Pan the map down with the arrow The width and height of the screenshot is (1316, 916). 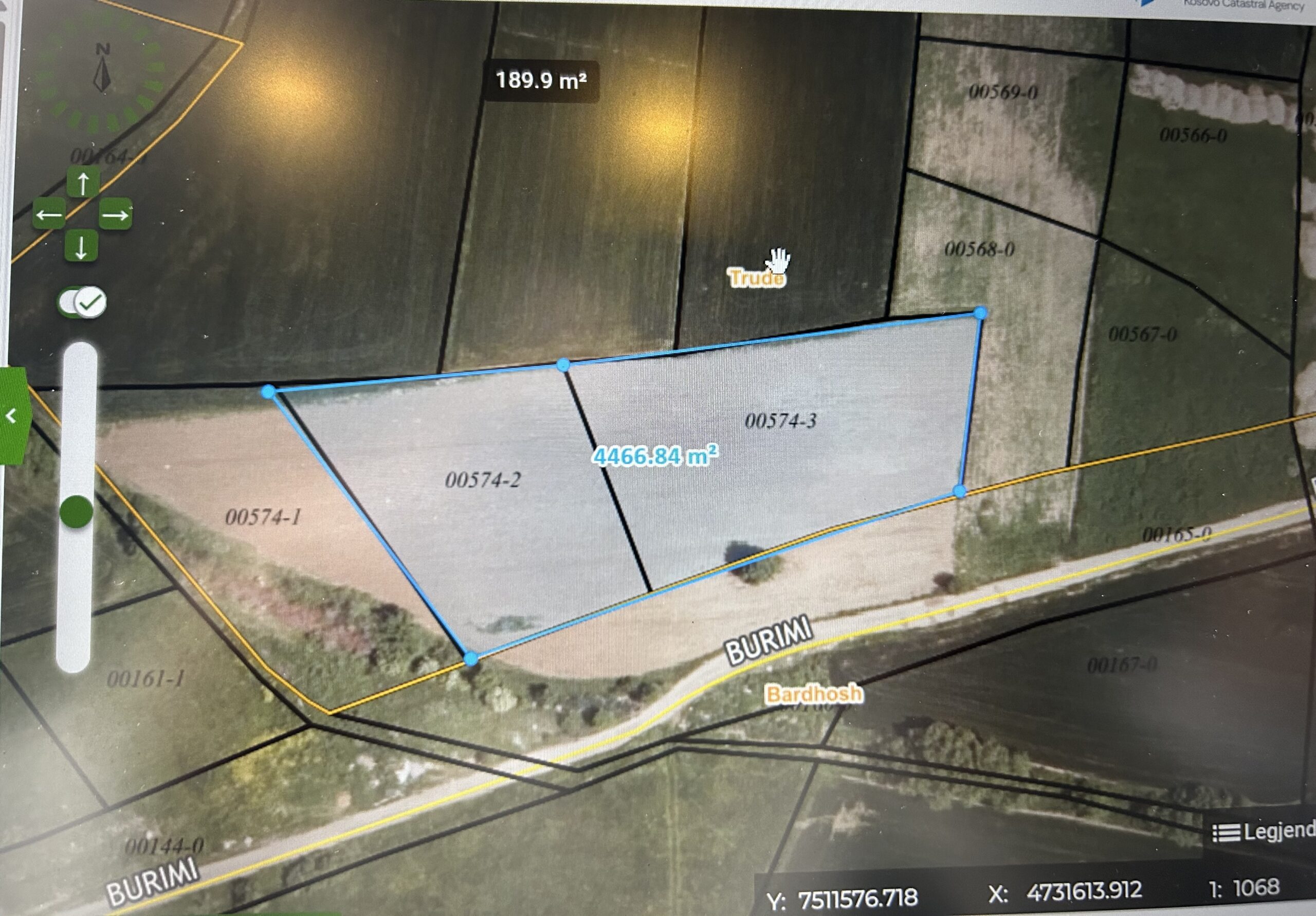click(x=81, y=248)
